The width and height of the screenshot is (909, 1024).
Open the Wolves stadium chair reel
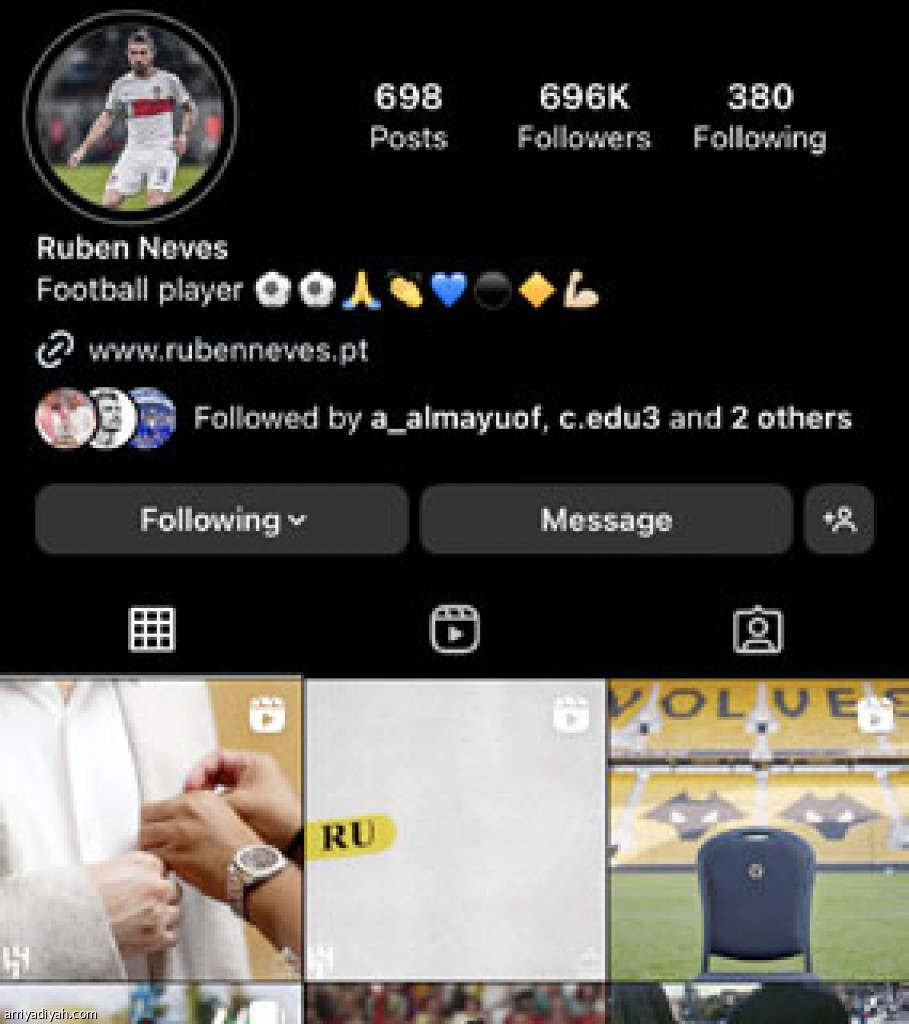(758, 830)
